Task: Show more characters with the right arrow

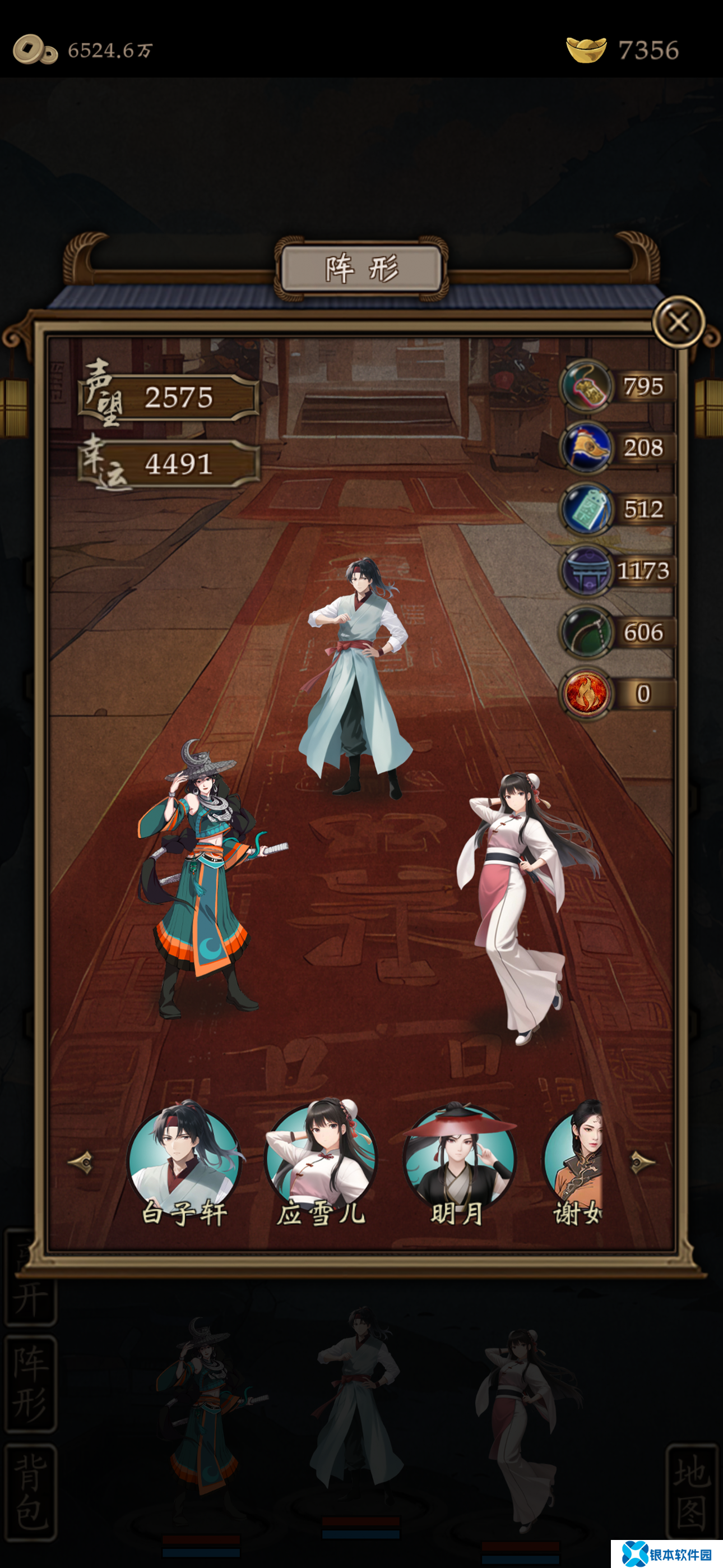Action: pyautogui.click(x=642, y=1162)
